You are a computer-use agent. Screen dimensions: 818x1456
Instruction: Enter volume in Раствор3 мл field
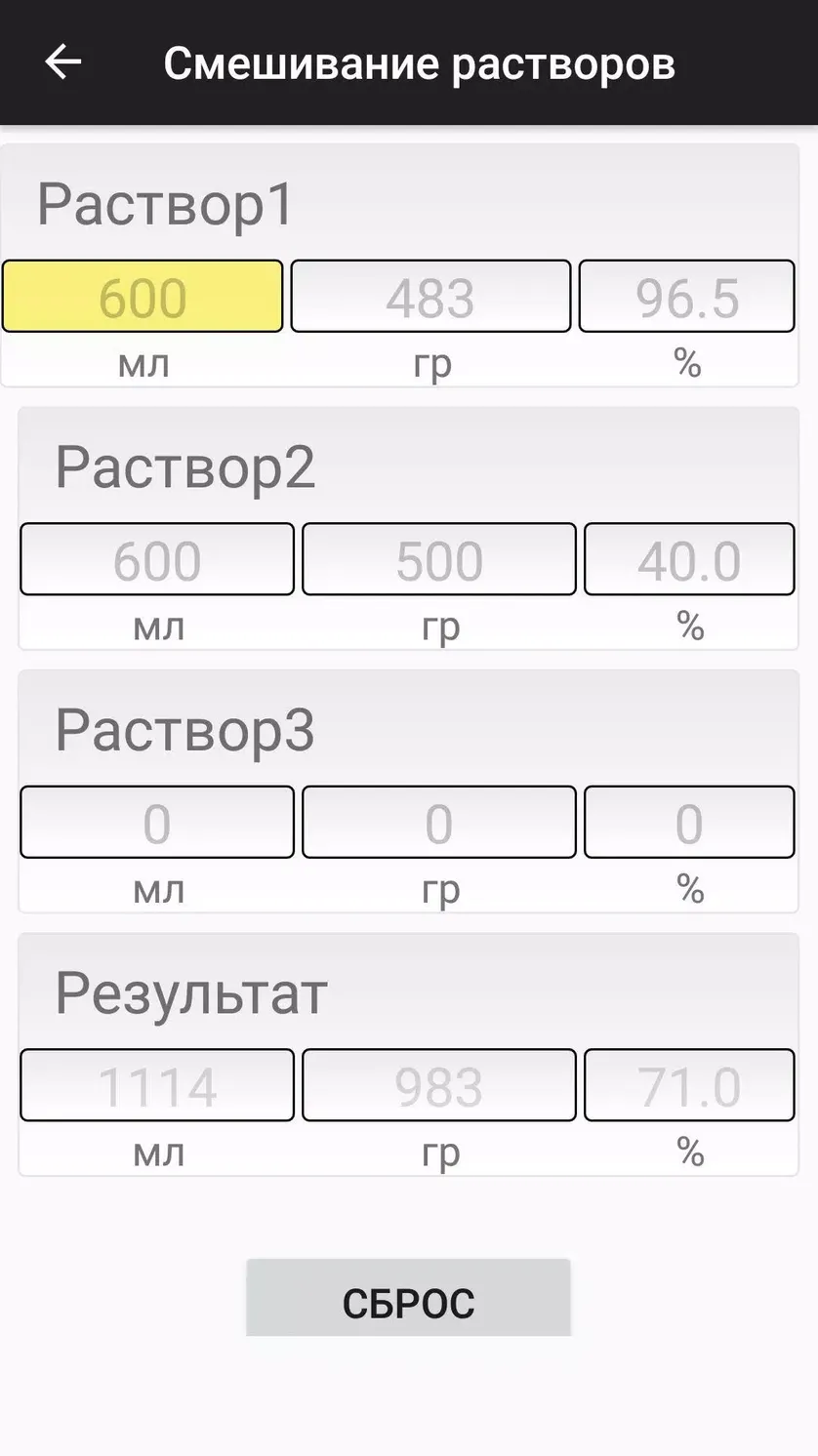[x=157, y=822]
